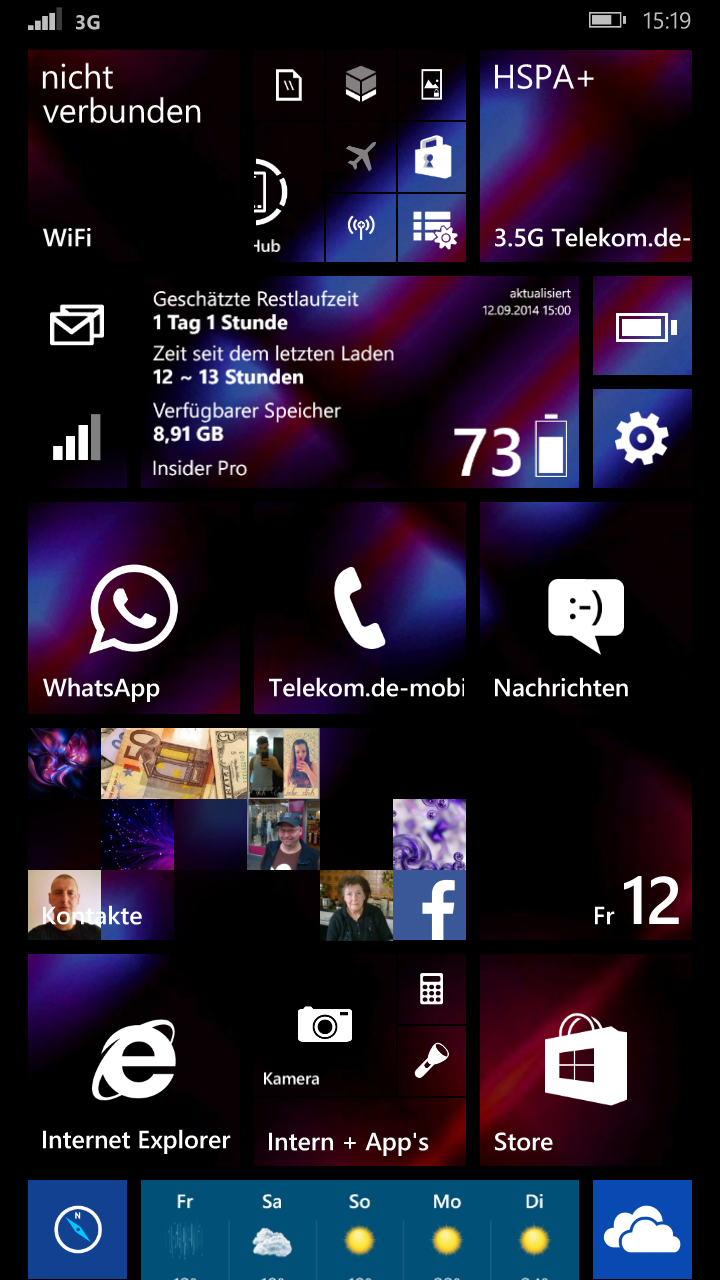
Task: Open the weather forecast tile
Action: tap(360, 1230)
